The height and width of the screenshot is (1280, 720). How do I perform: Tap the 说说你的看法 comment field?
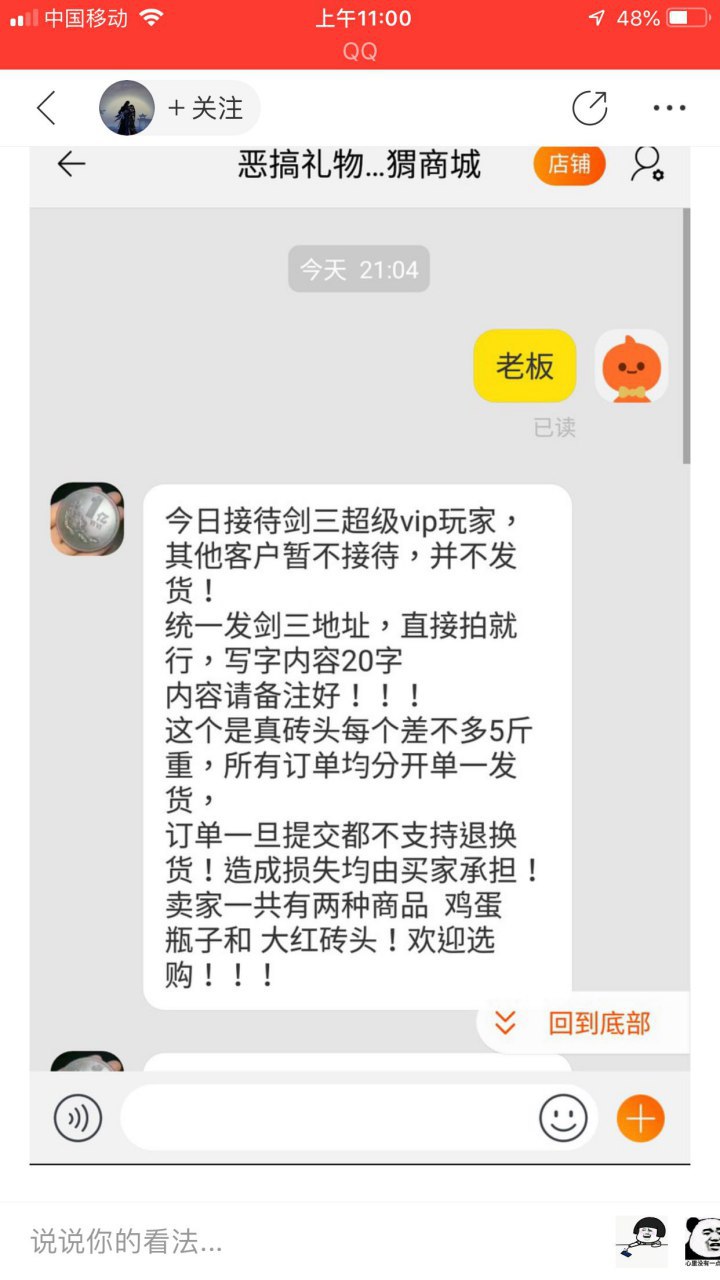coord(300,1241)
